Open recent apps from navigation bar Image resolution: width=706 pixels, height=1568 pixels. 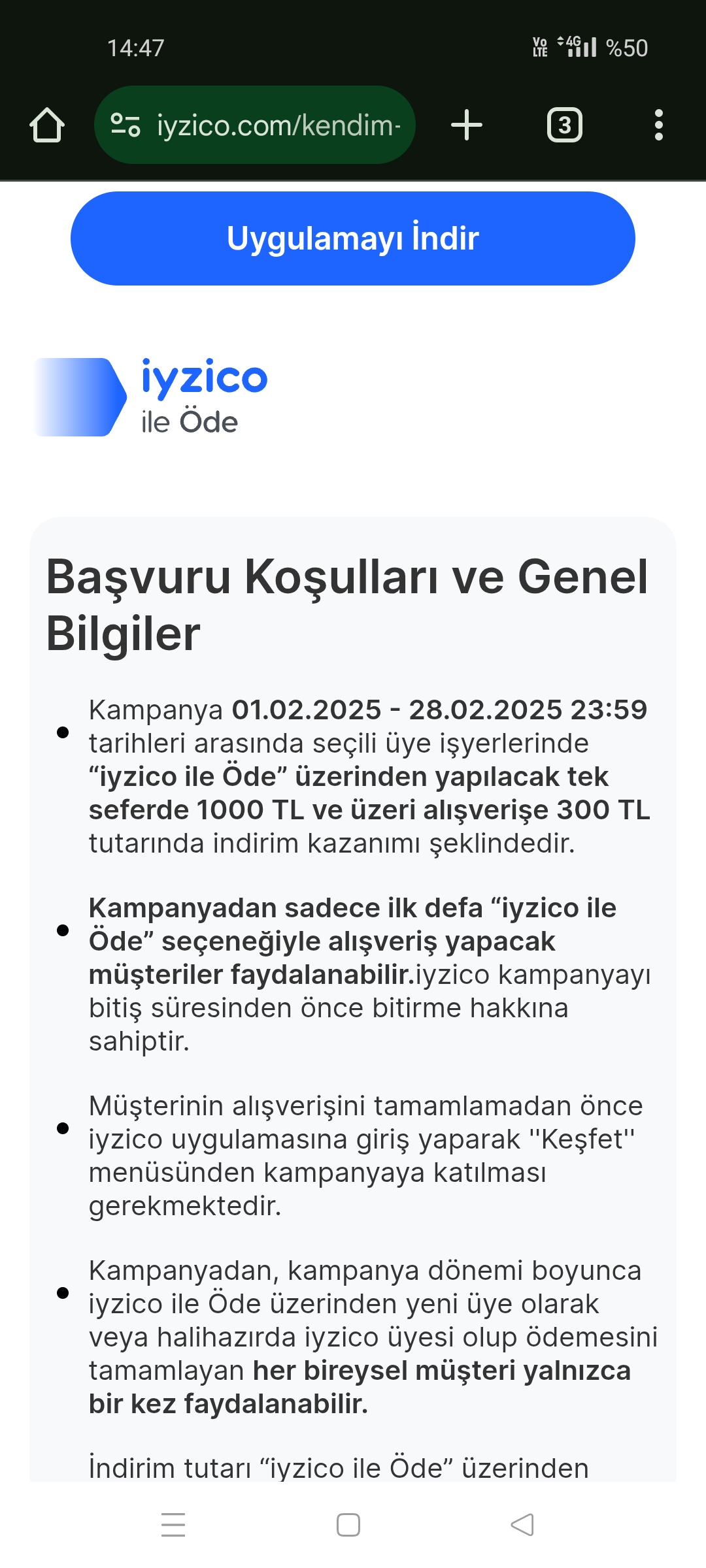pyautogui.click(x=173, y=1525)
